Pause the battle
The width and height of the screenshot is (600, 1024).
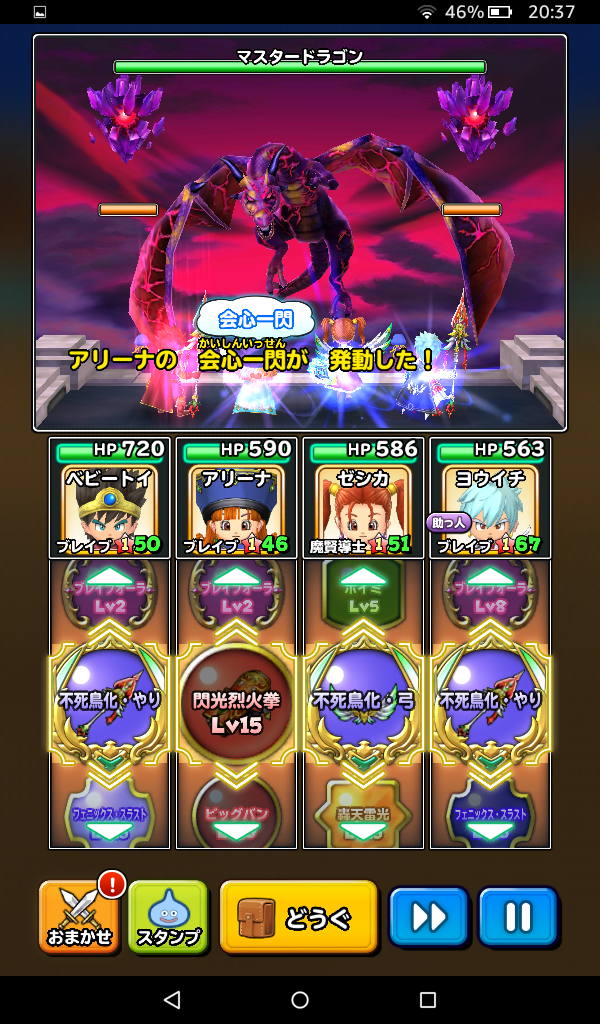point(516,916)
